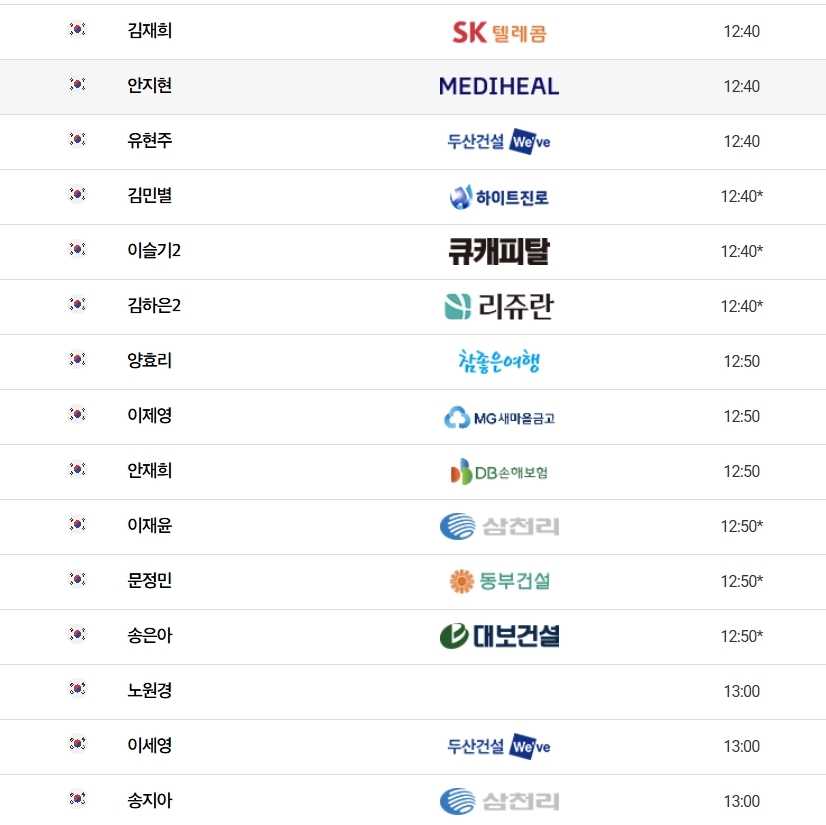This screenshot has width=826, height=825.
Task: Select player 문정민
Action: pyautogui.click(x=150, y=581)
